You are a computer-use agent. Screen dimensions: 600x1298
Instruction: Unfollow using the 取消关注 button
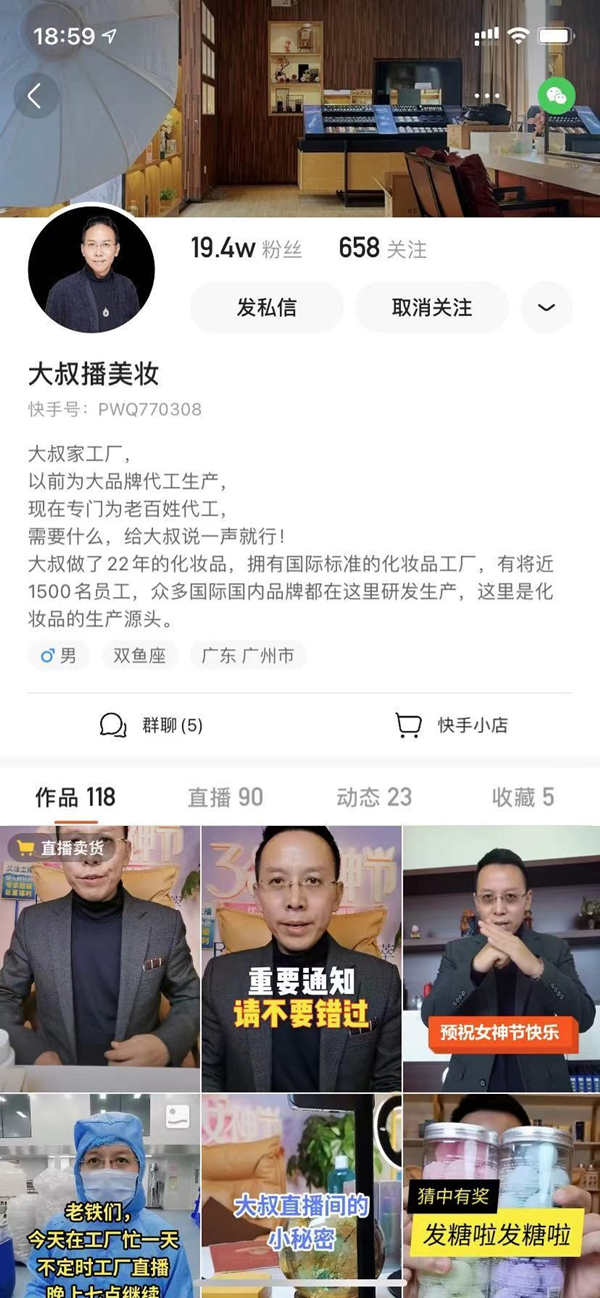431,308
